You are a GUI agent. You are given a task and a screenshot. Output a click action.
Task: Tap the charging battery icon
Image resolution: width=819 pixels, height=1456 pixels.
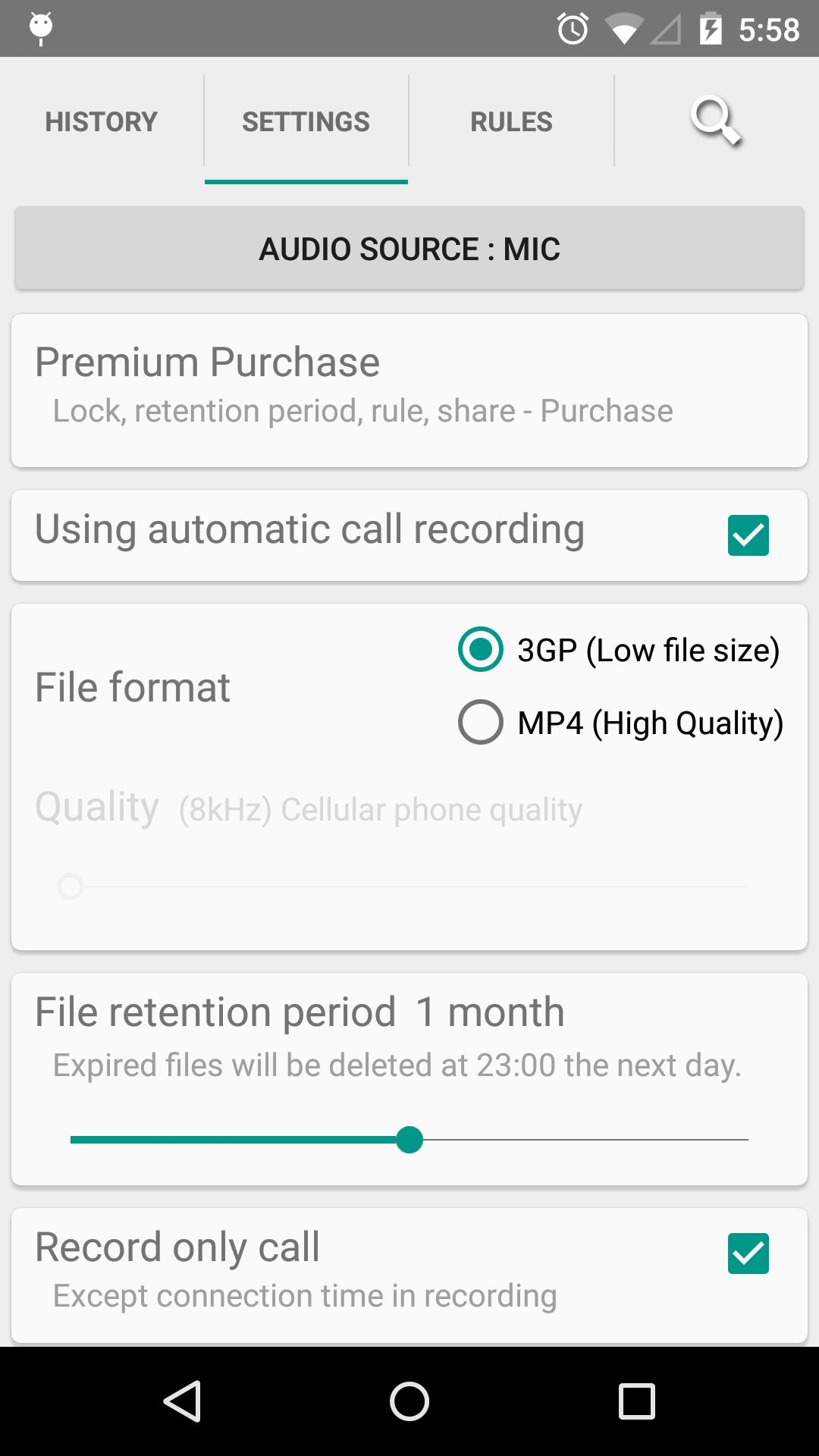click(x=711, y=29)
